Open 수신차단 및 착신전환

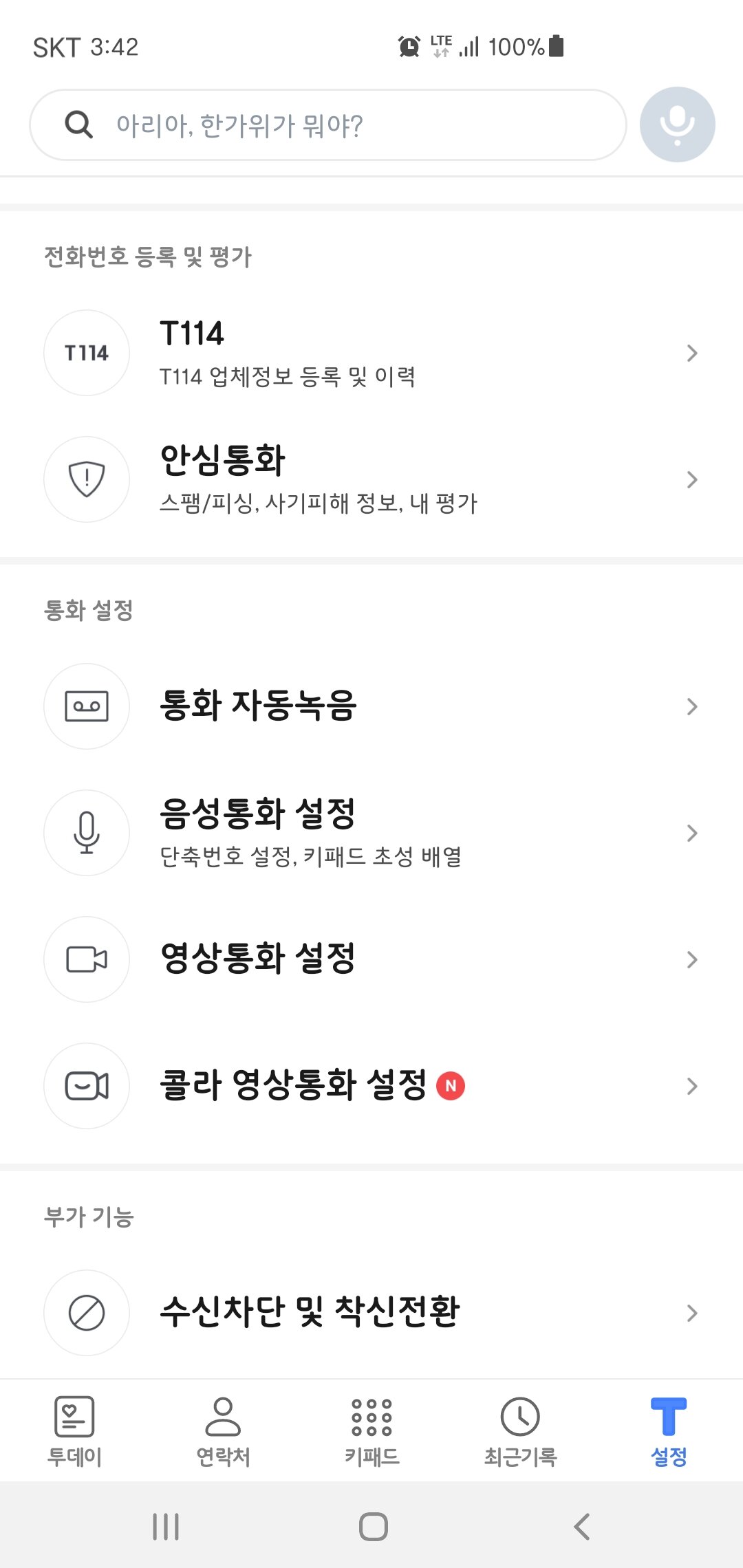pyautogui.click(x=371, y=1313)
